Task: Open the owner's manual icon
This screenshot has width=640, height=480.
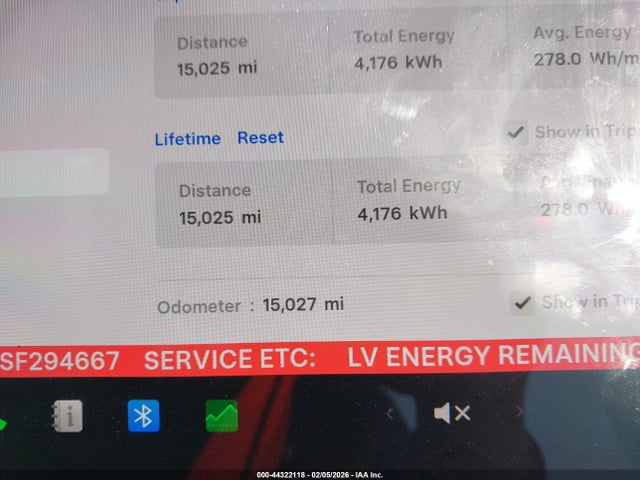Action: 67,415
